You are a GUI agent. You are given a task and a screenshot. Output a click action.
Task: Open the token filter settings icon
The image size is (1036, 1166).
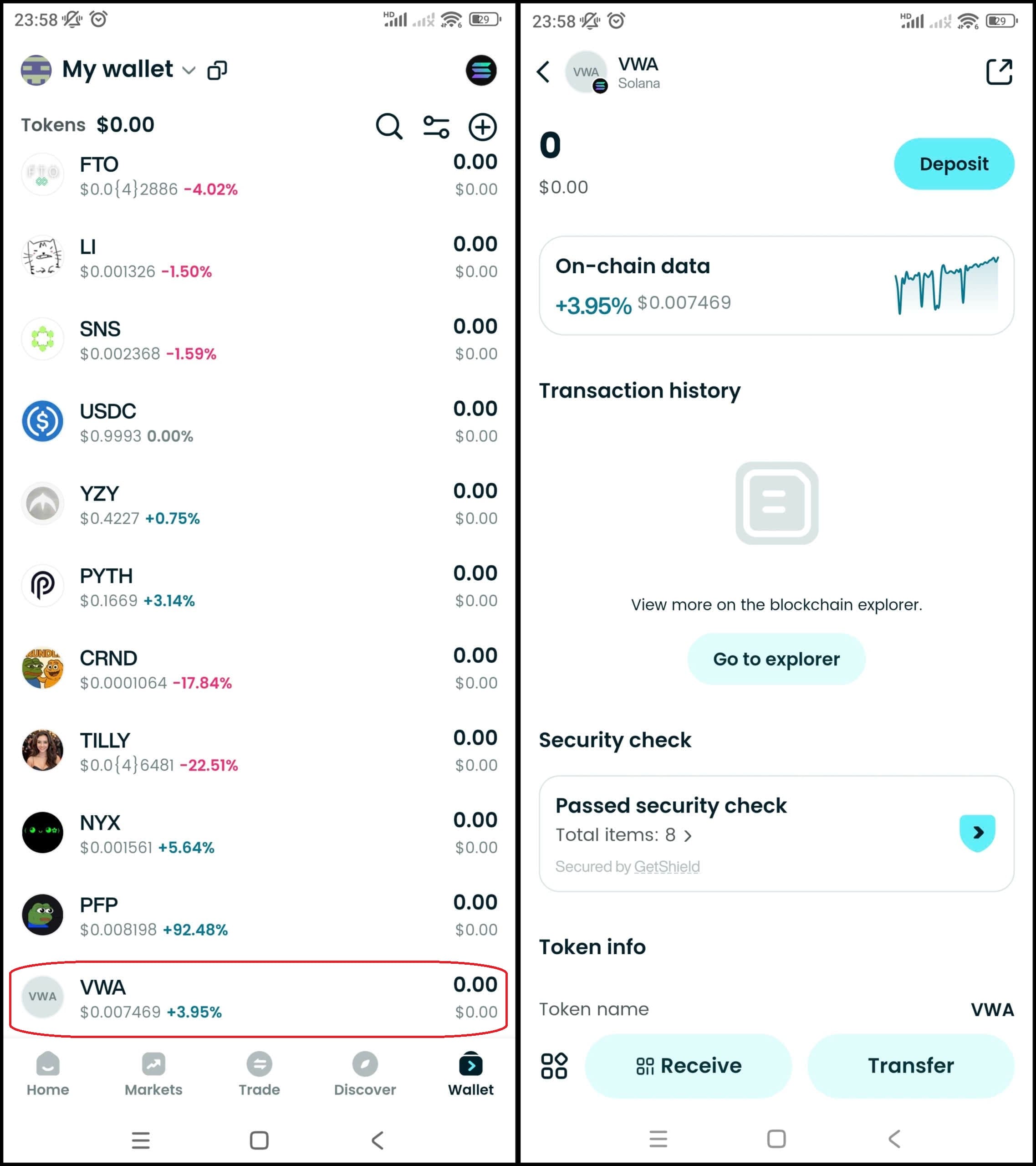pyautogui.click(x=436, y=127)
